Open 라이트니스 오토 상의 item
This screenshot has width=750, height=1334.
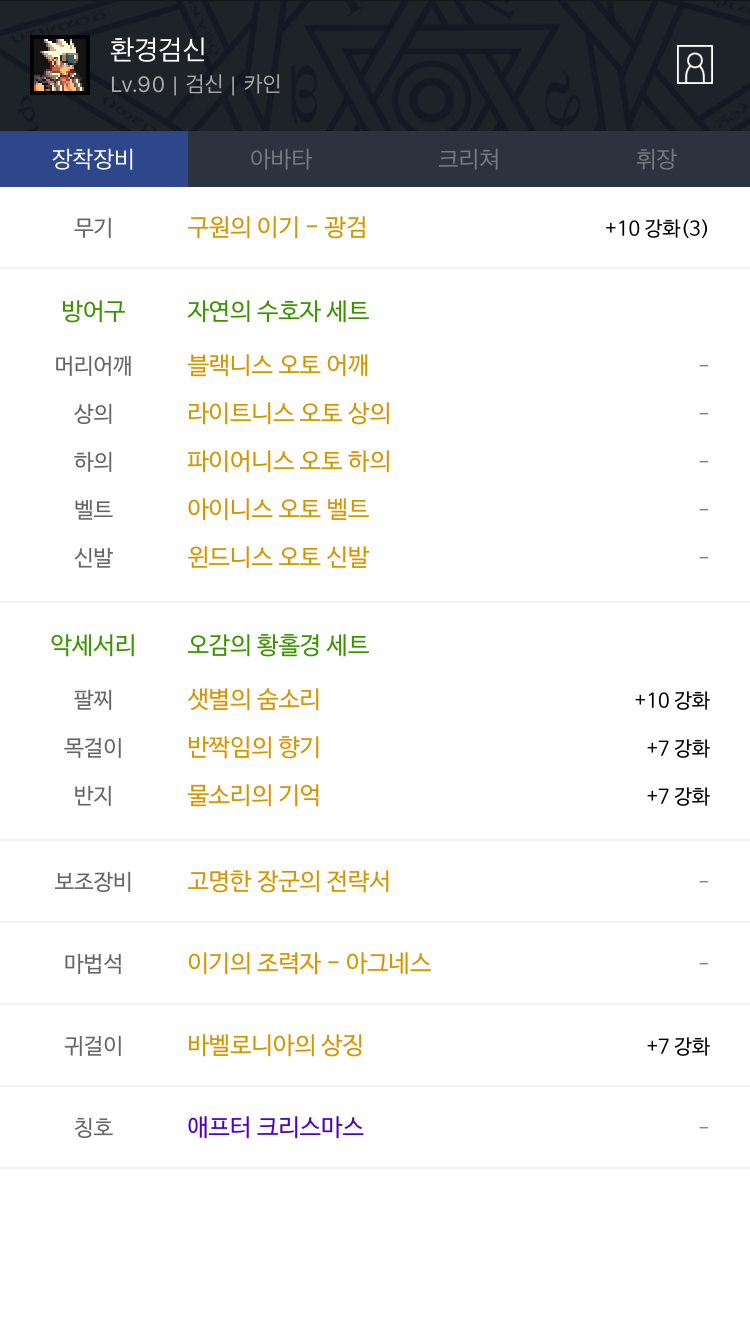pyautogui.click(x=289, y=413)
